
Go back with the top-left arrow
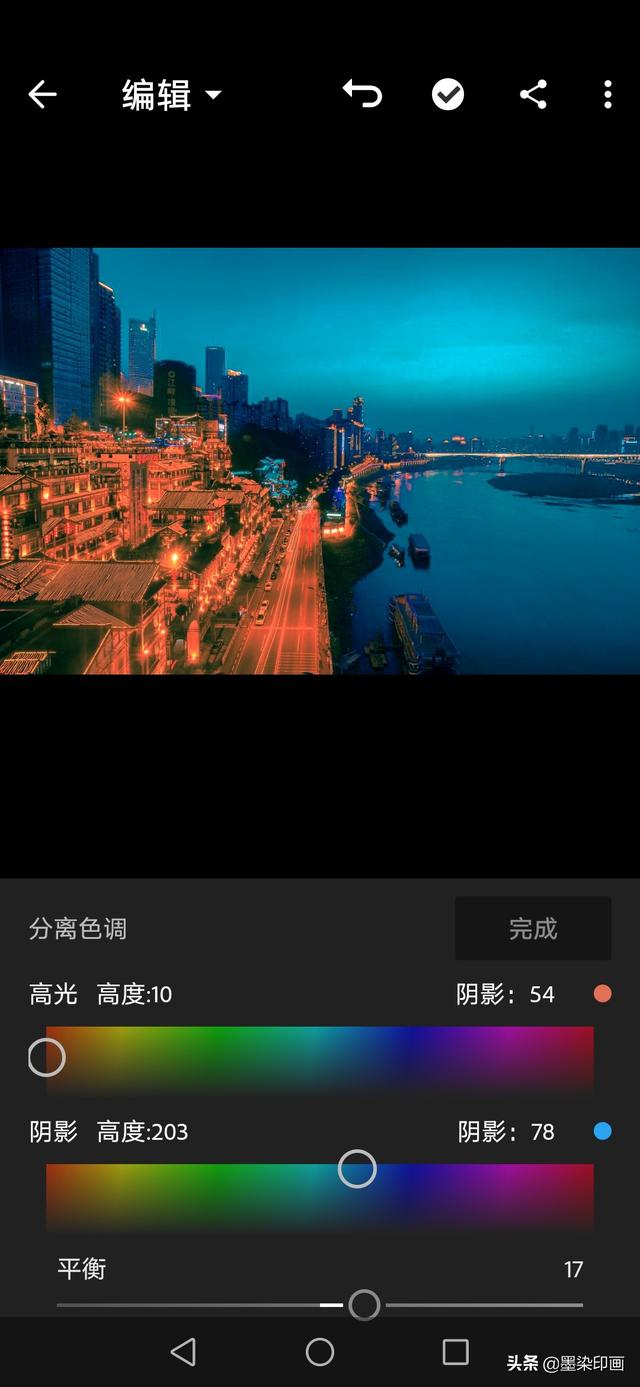[x=42, y=95]
